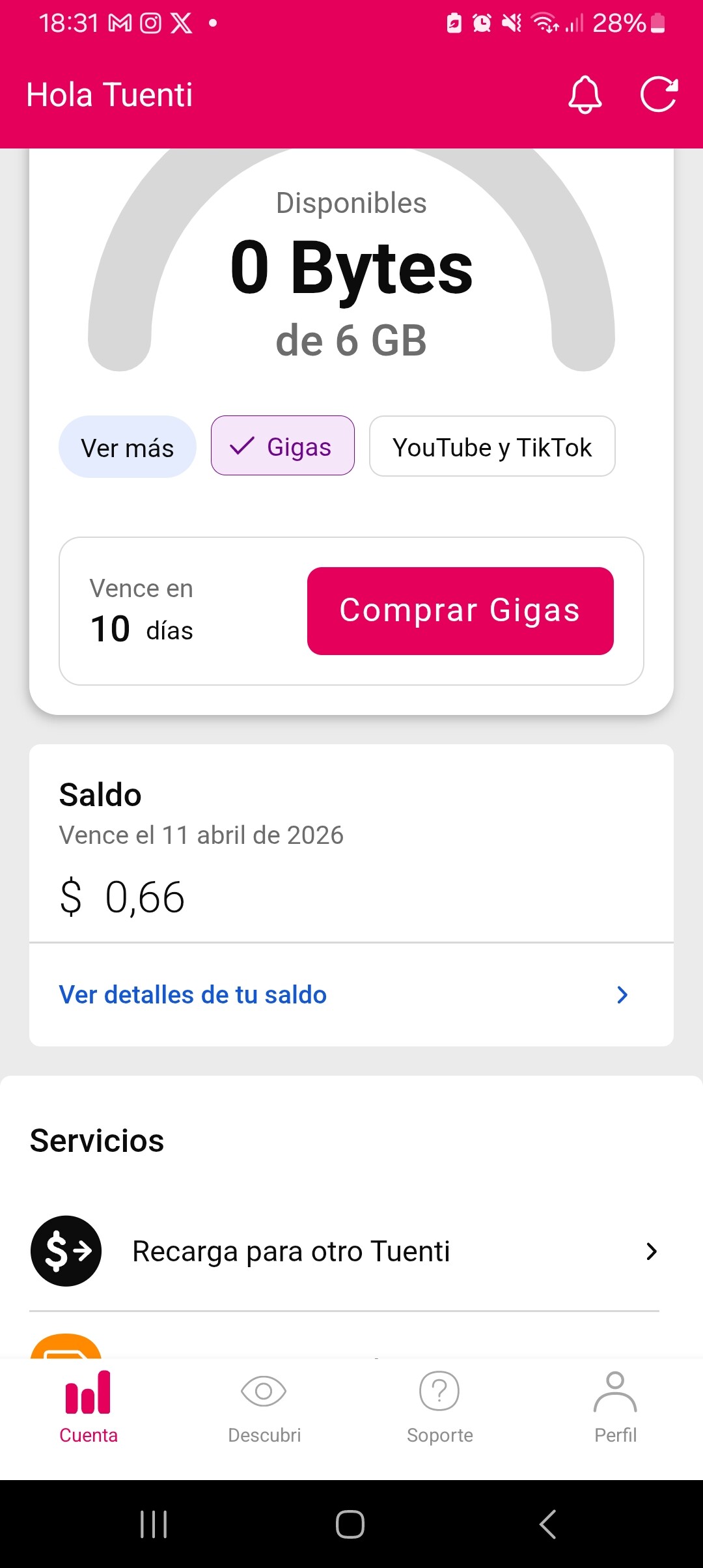Tap the system back button
The width and height of the screenshot is (703, 1568).
547,1524
